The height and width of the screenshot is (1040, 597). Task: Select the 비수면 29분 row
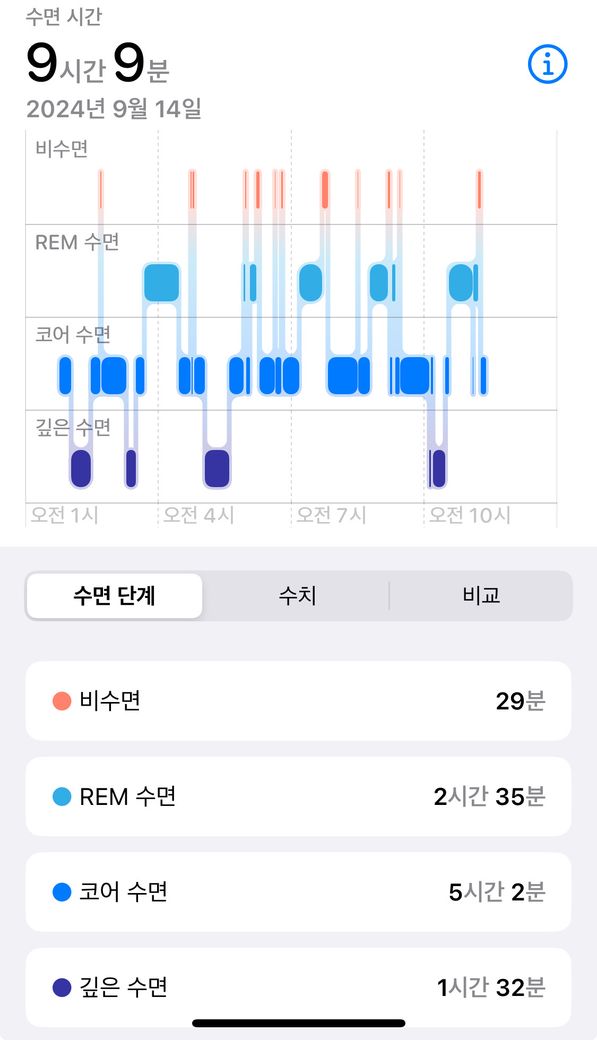[x=298, y=700]
